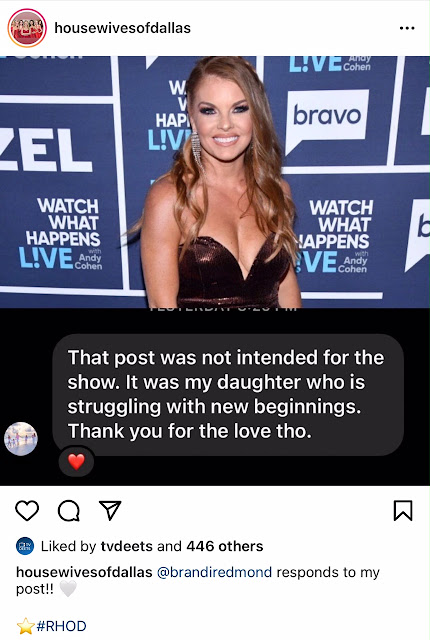Open the post image
The height and width of the screenshot is (640, 430).
click(215, 271)
